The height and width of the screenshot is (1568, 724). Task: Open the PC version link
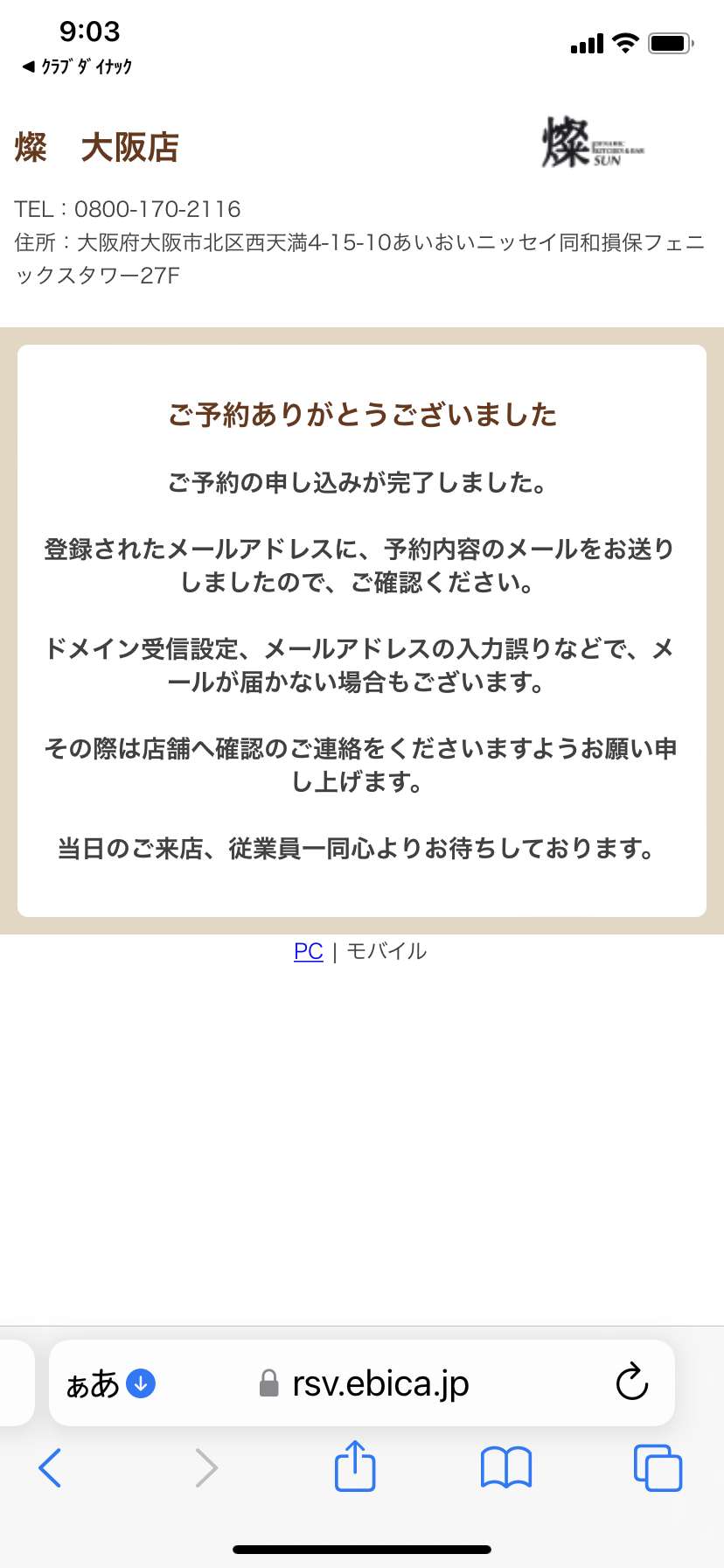pos(308,951)
